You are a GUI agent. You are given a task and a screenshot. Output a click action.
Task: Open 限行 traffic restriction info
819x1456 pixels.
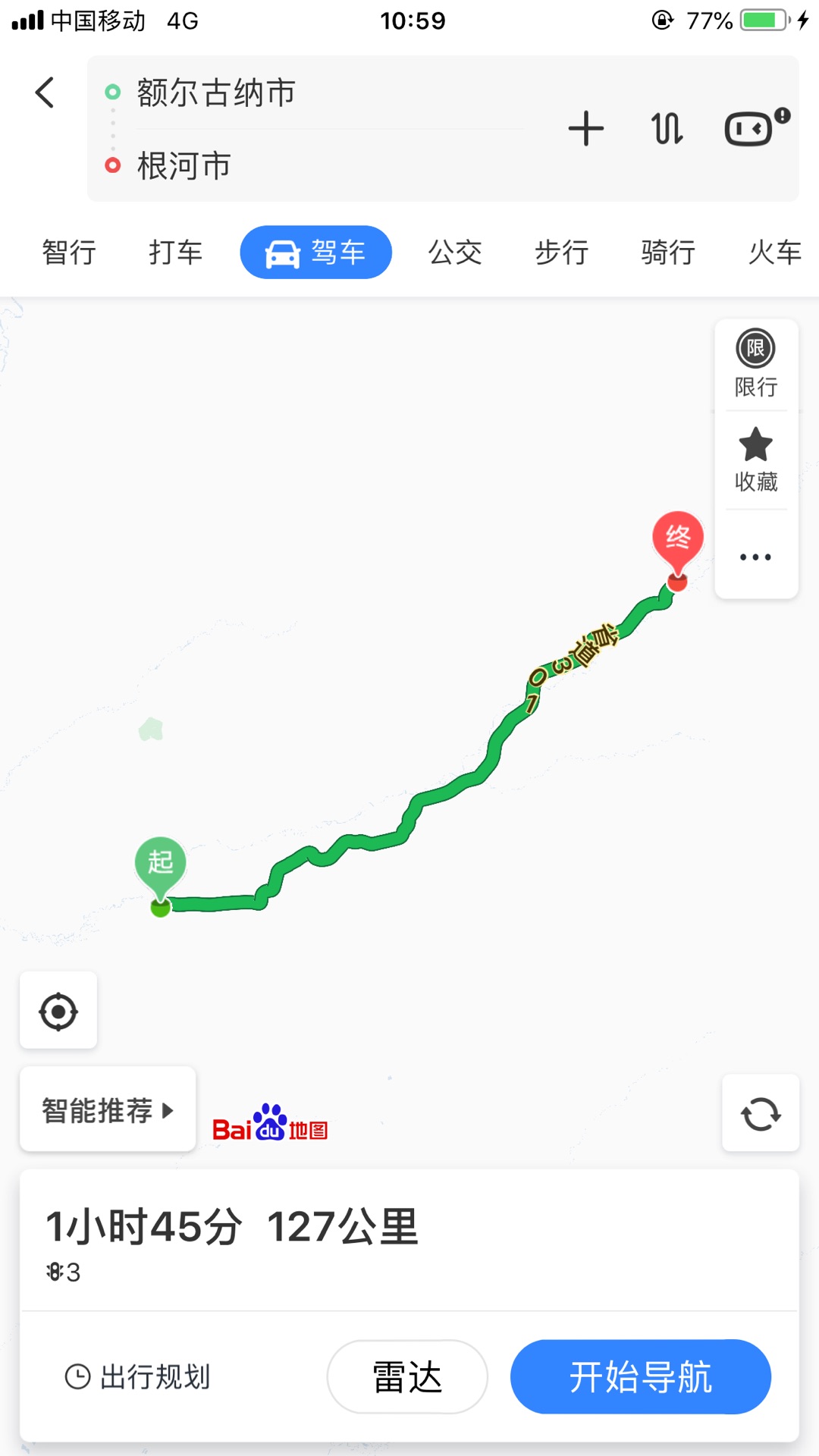tap(756, 364)
